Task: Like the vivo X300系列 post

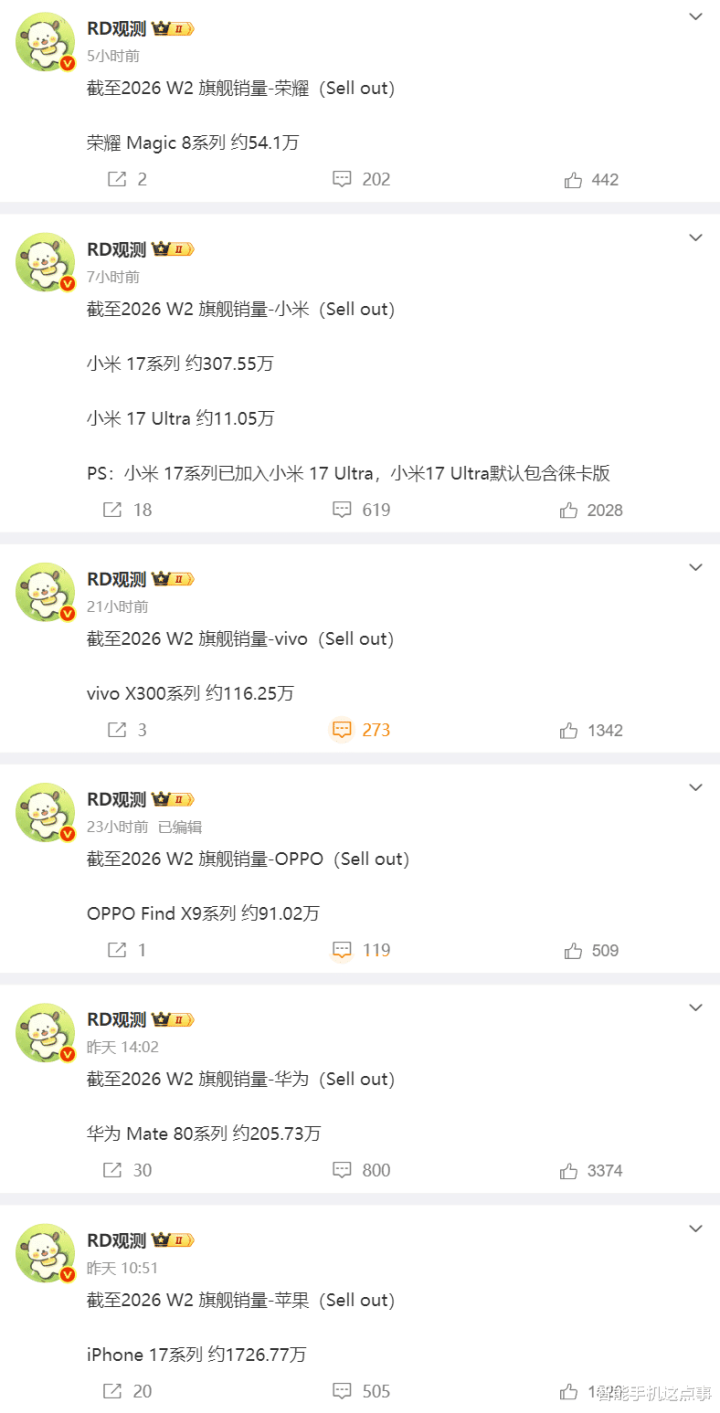Action: (569, 730)
